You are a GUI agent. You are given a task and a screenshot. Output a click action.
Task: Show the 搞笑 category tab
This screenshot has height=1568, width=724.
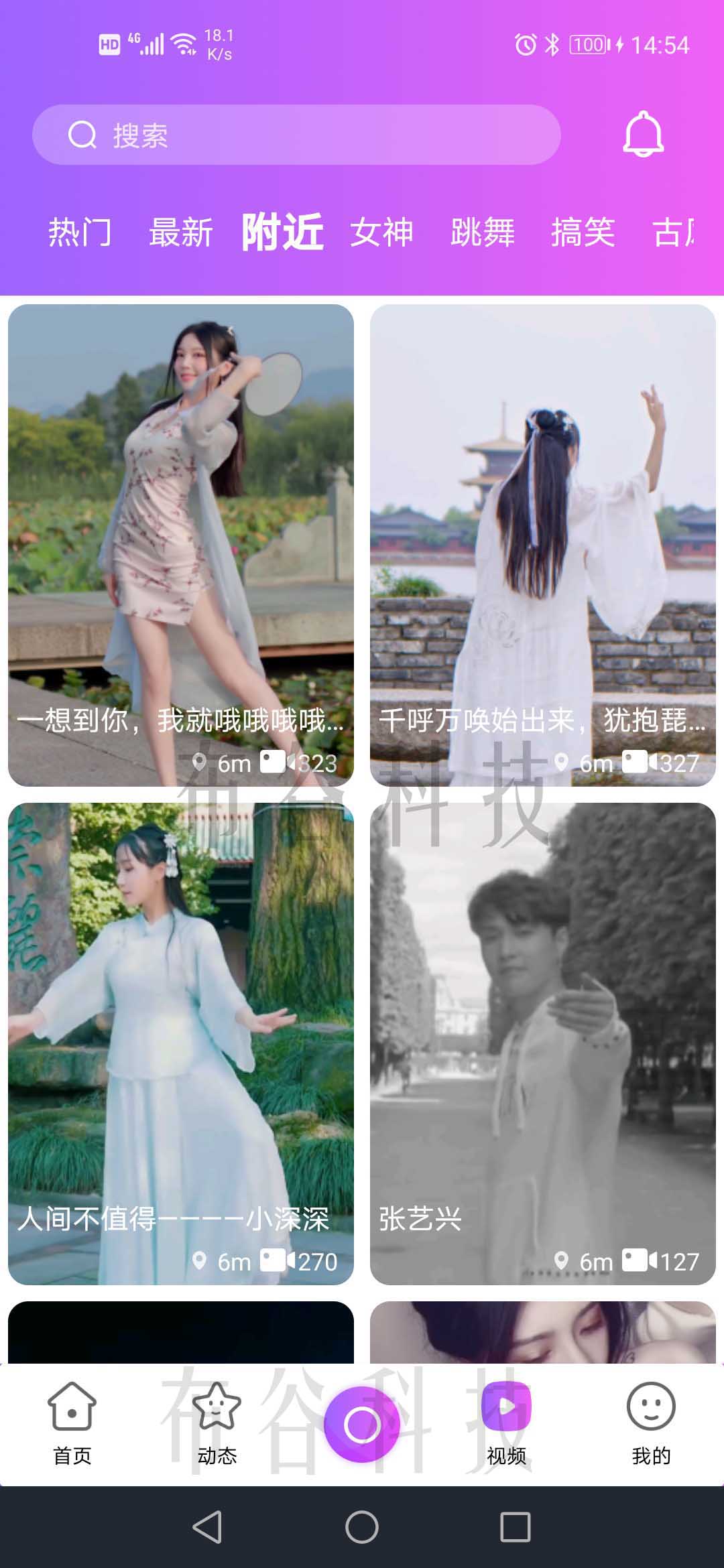[583, 233]
